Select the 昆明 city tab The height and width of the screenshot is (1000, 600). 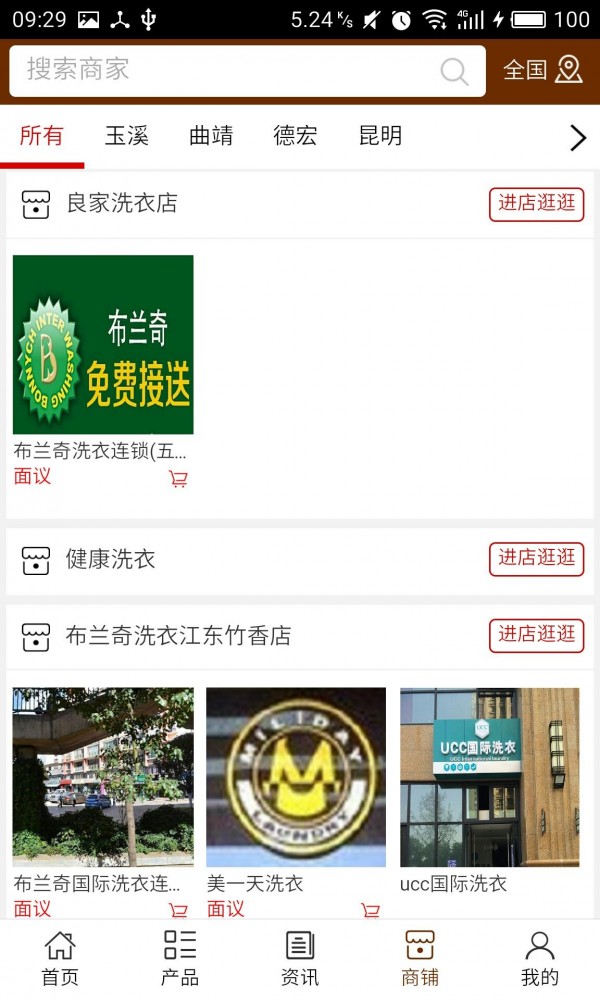click(380, 136)
